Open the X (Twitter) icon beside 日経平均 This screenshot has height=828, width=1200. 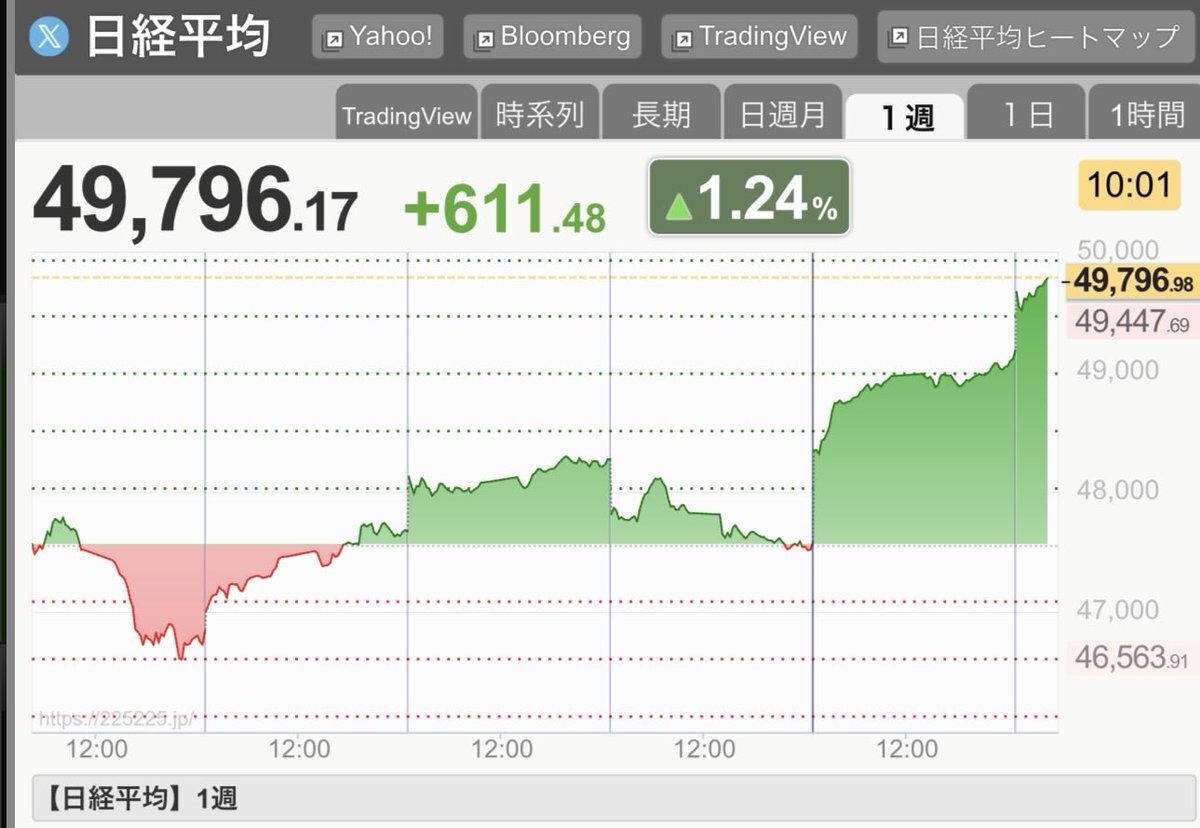[48, 37]
